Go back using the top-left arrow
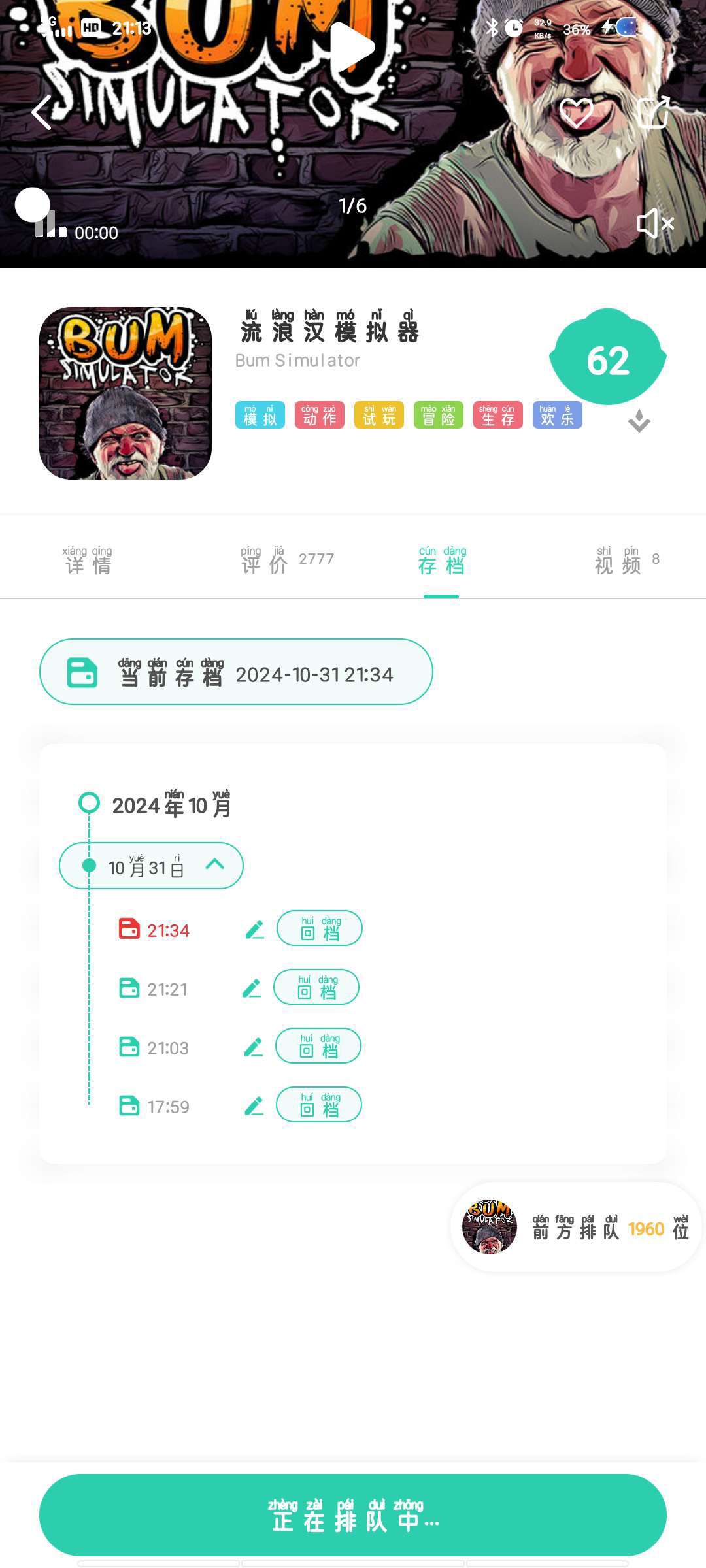 pos(42,112)
